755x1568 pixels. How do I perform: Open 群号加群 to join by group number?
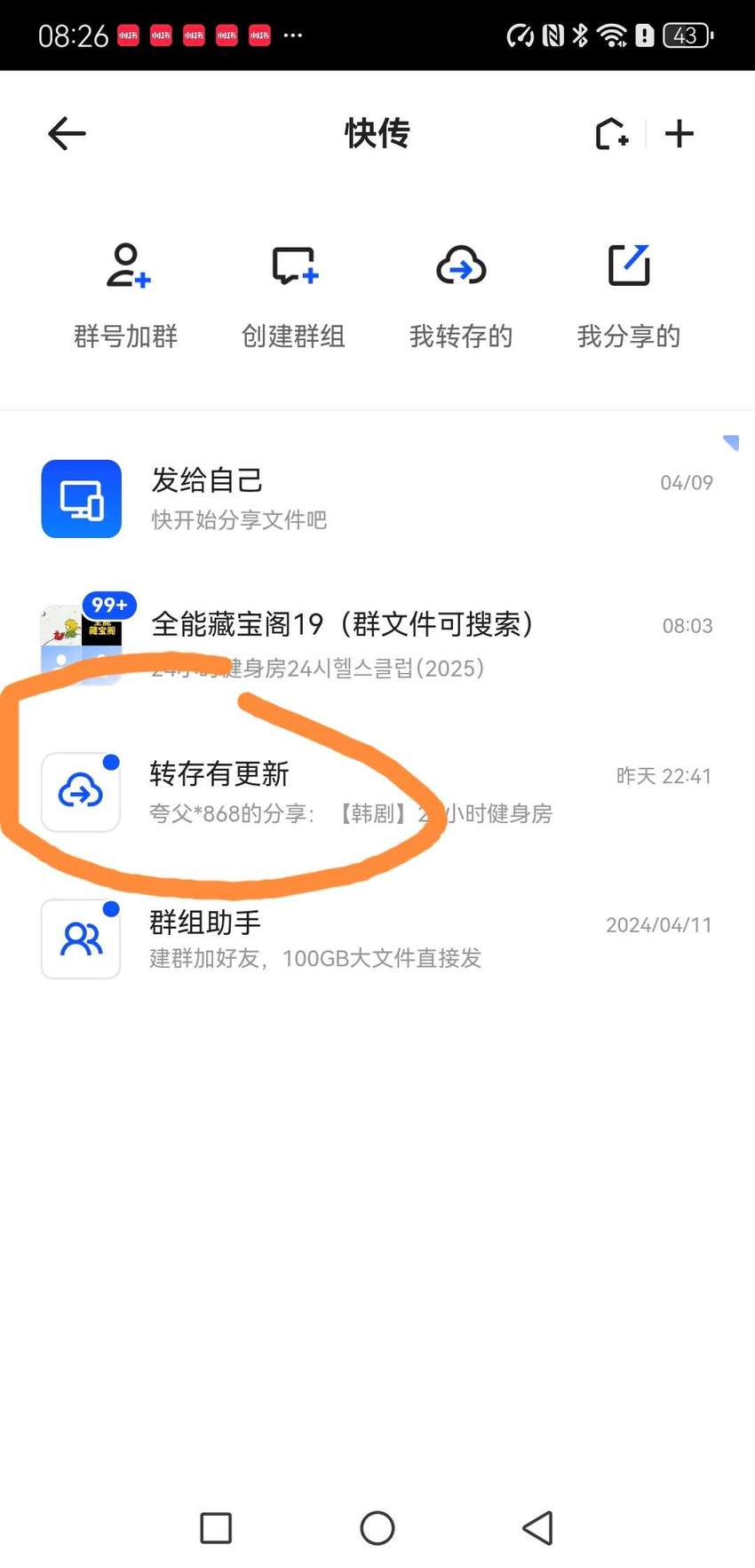126,296
